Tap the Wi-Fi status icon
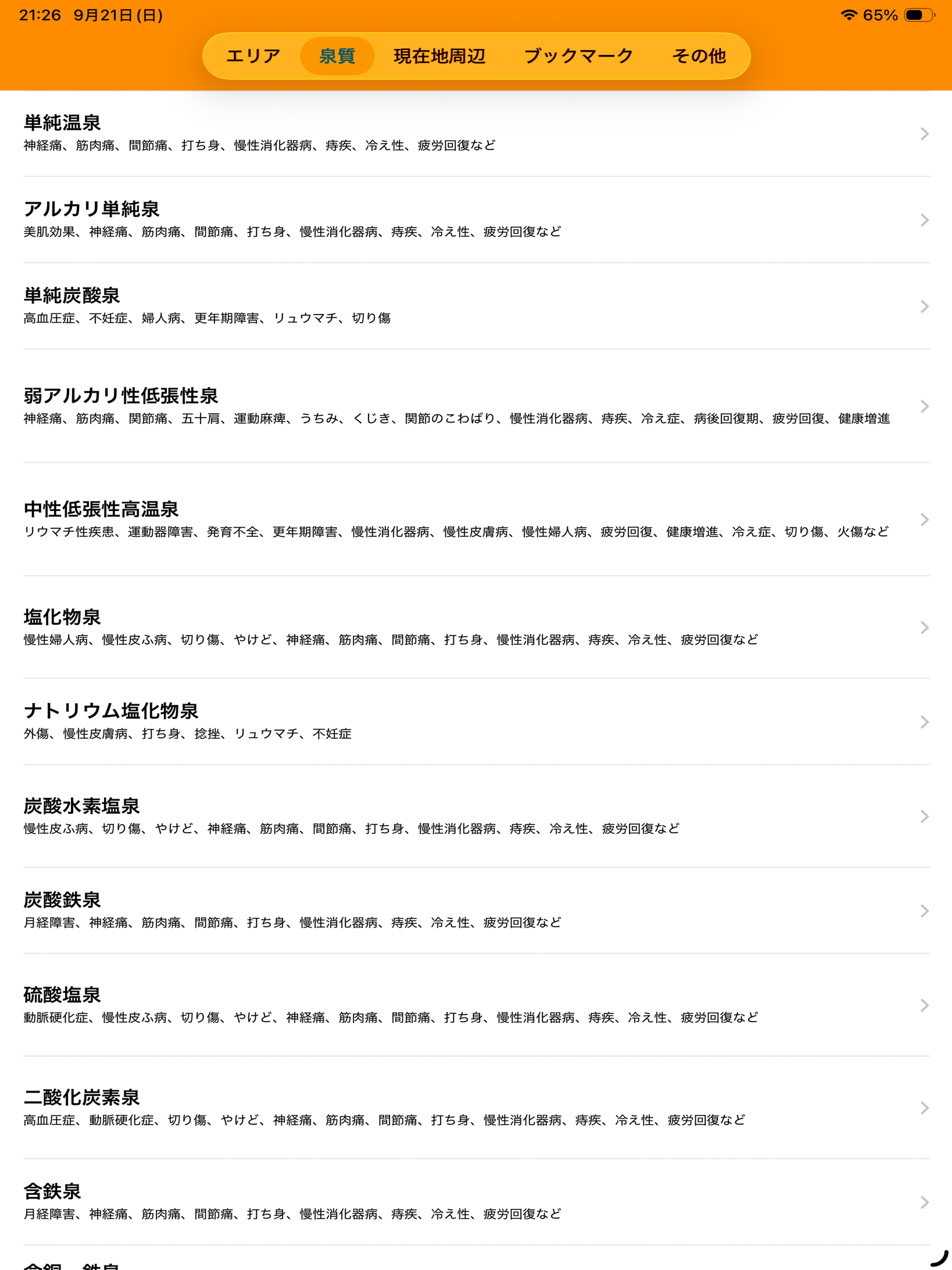The image size is (952, 1270). coord(849,15)
